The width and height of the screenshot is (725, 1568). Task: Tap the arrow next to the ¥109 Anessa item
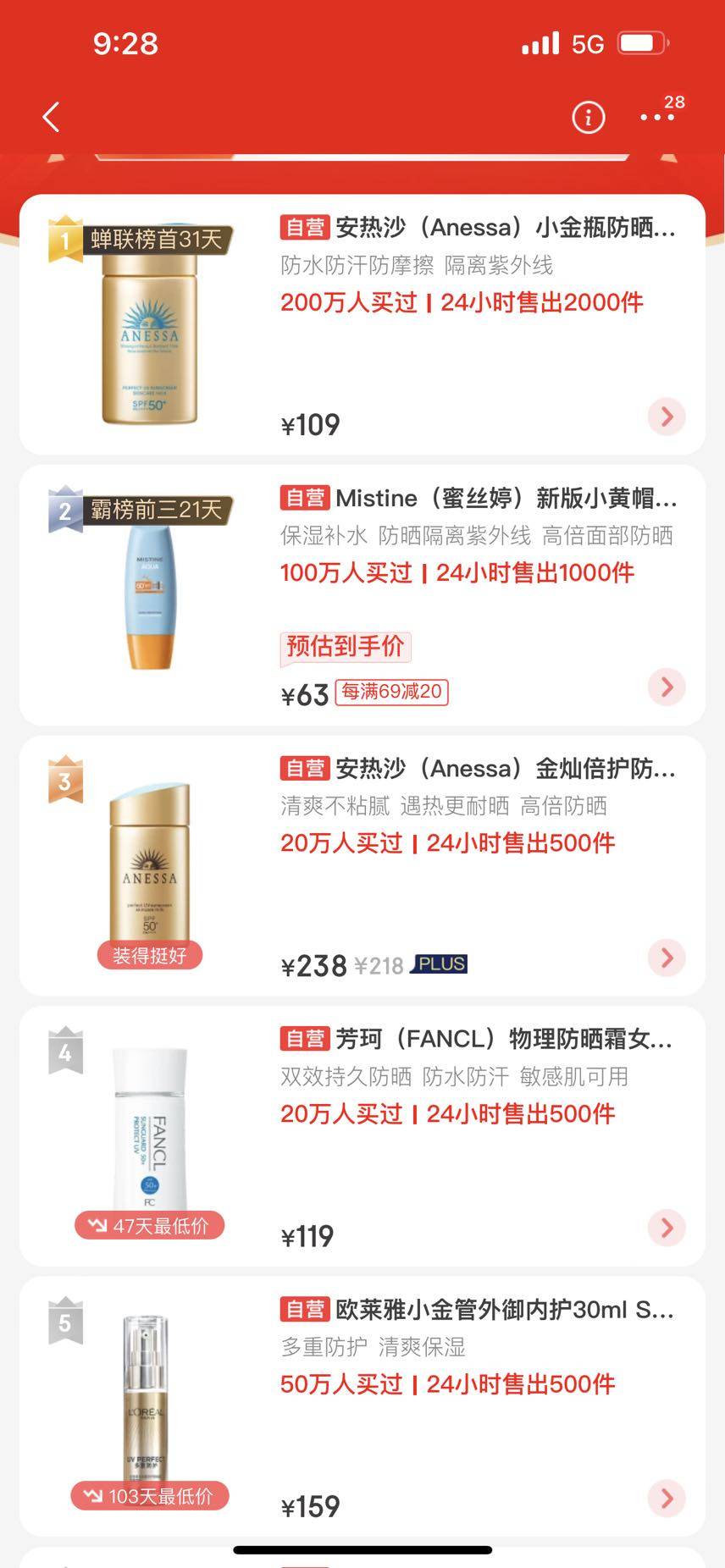pyautogui.click(x=667, y=417)
